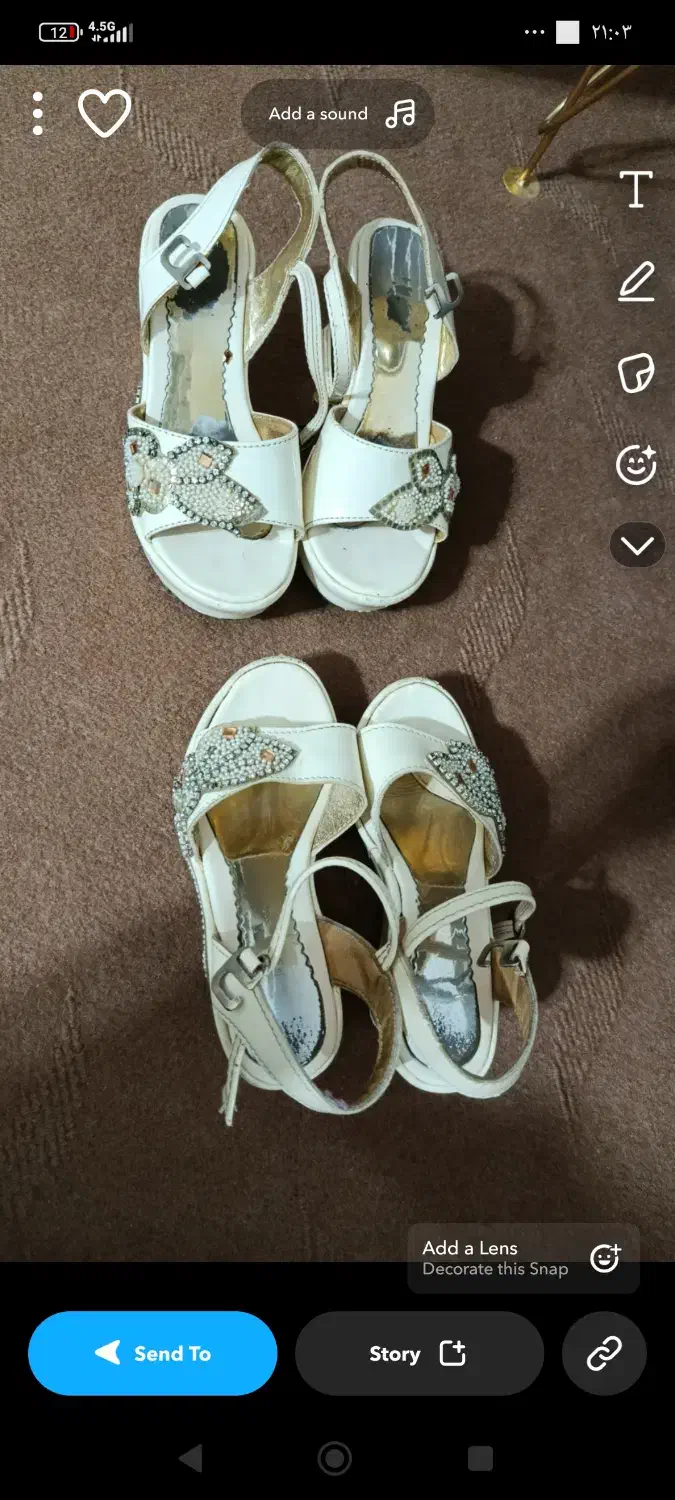Tap Add a Lens to decorate Snap
Image resolution: width=675 pixels, height=1500 pixels.
523,1258
